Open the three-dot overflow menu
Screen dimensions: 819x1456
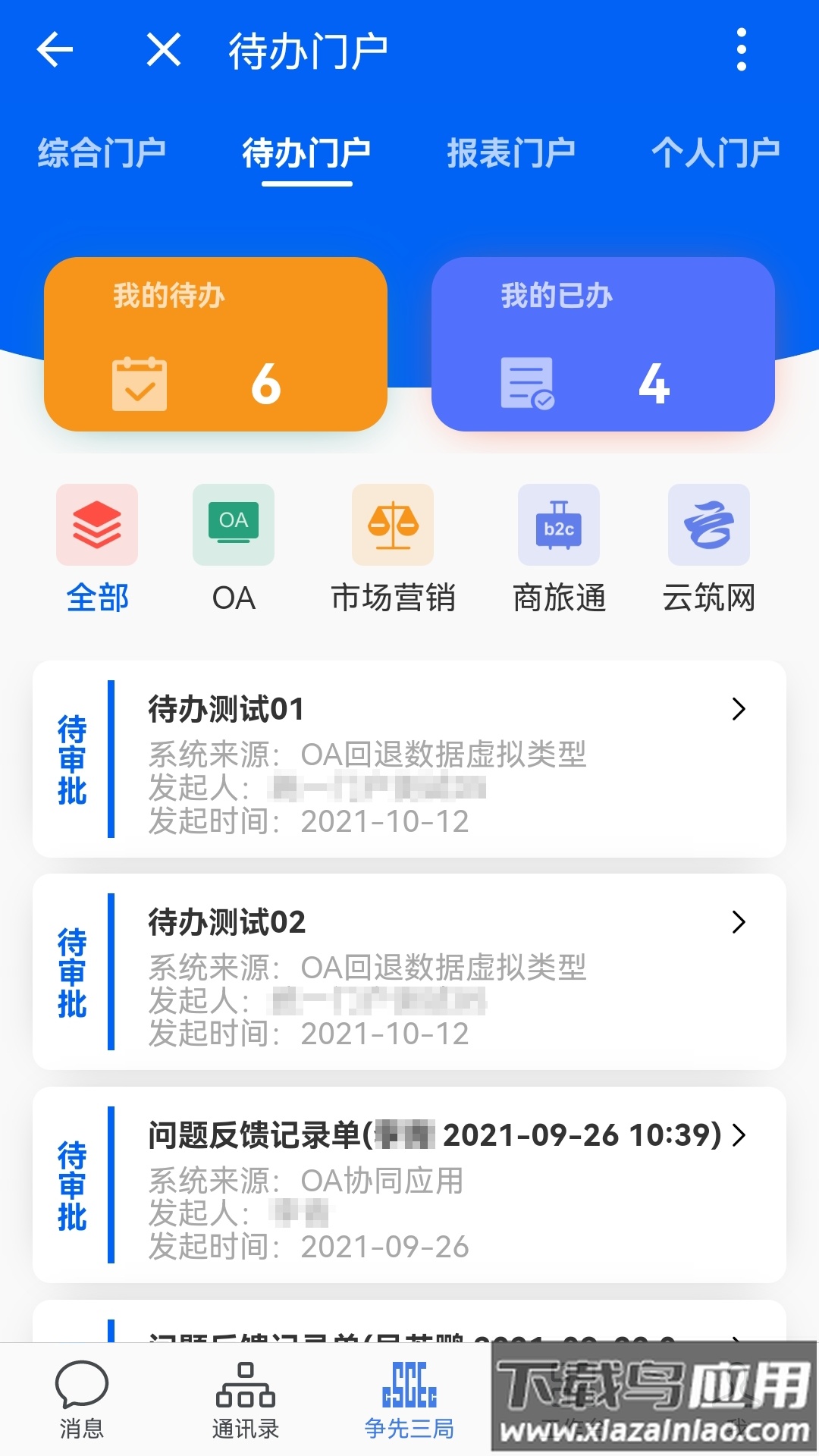[740, 51]
